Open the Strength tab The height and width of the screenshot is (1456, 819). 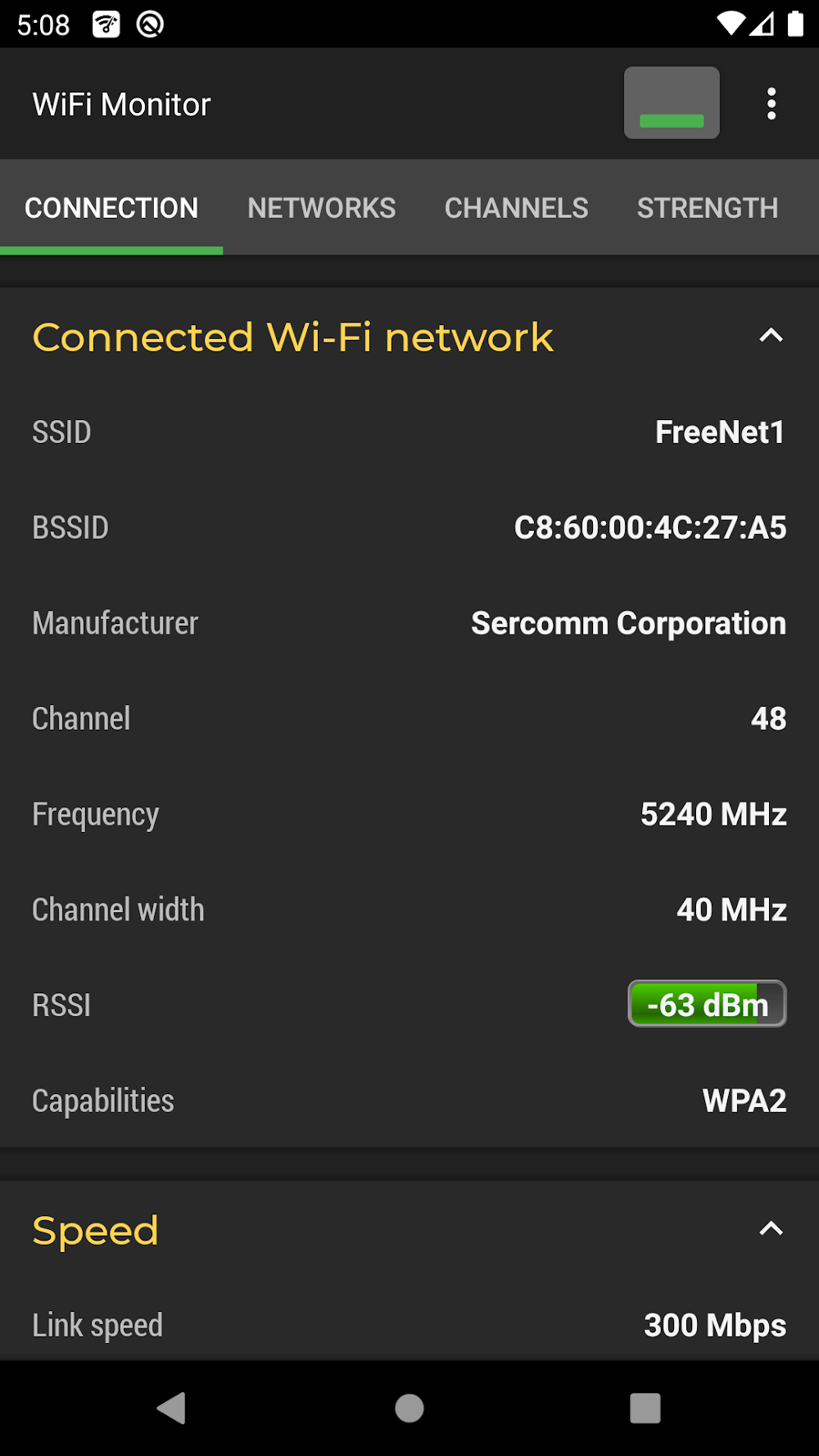[x=707, y=208]
